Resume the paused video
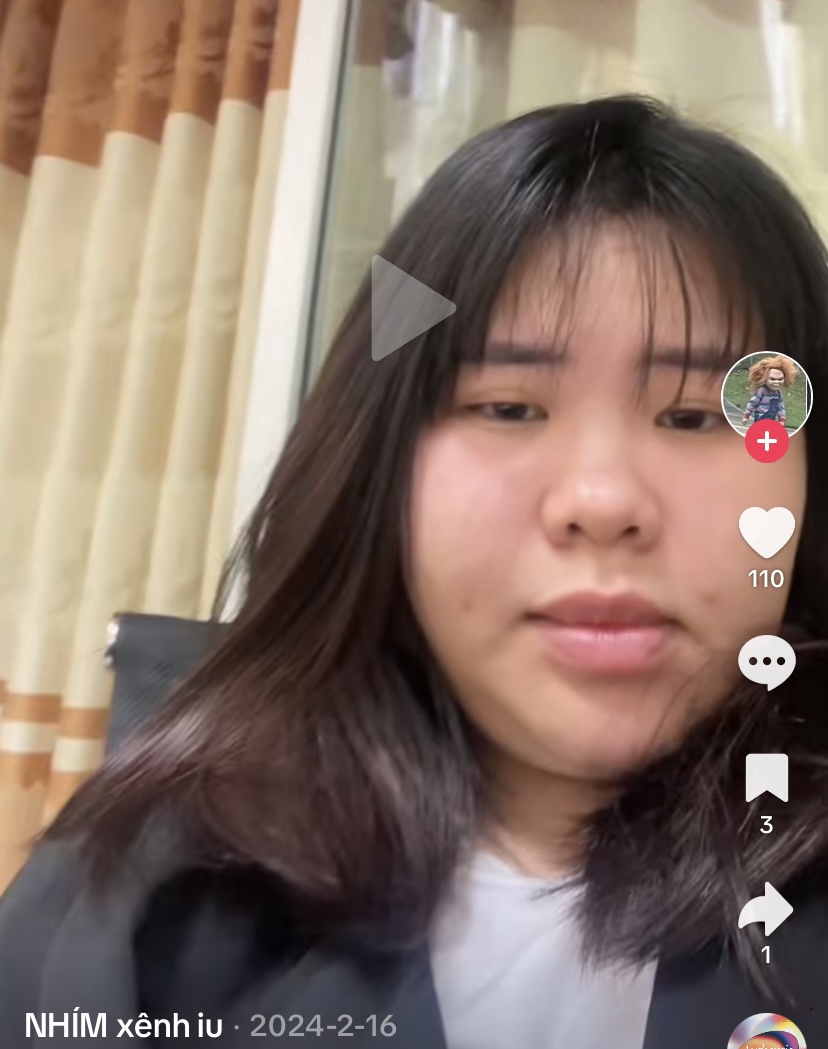 point(411,307)
